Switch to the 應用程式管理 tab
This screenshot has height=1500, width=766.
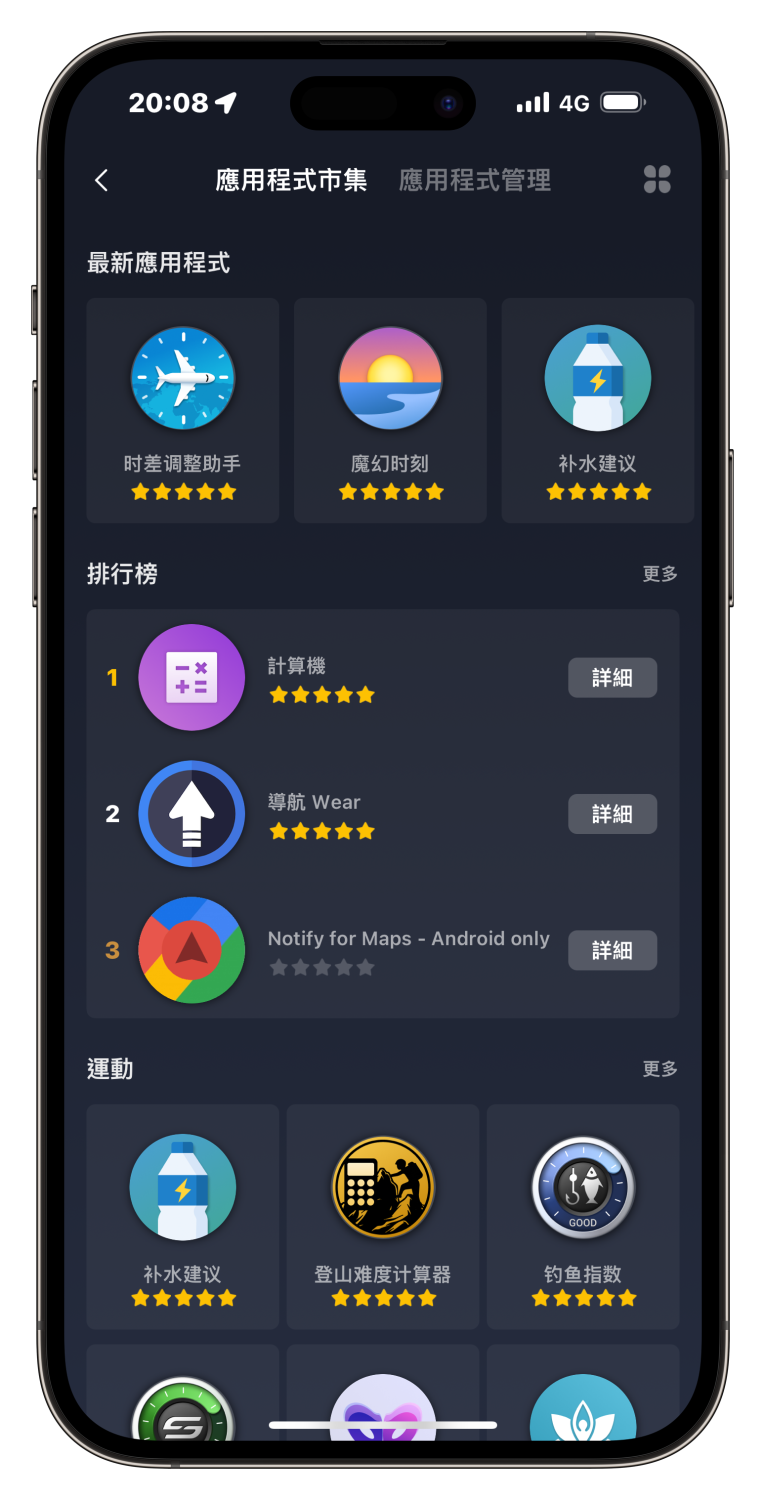click(475, 180)
